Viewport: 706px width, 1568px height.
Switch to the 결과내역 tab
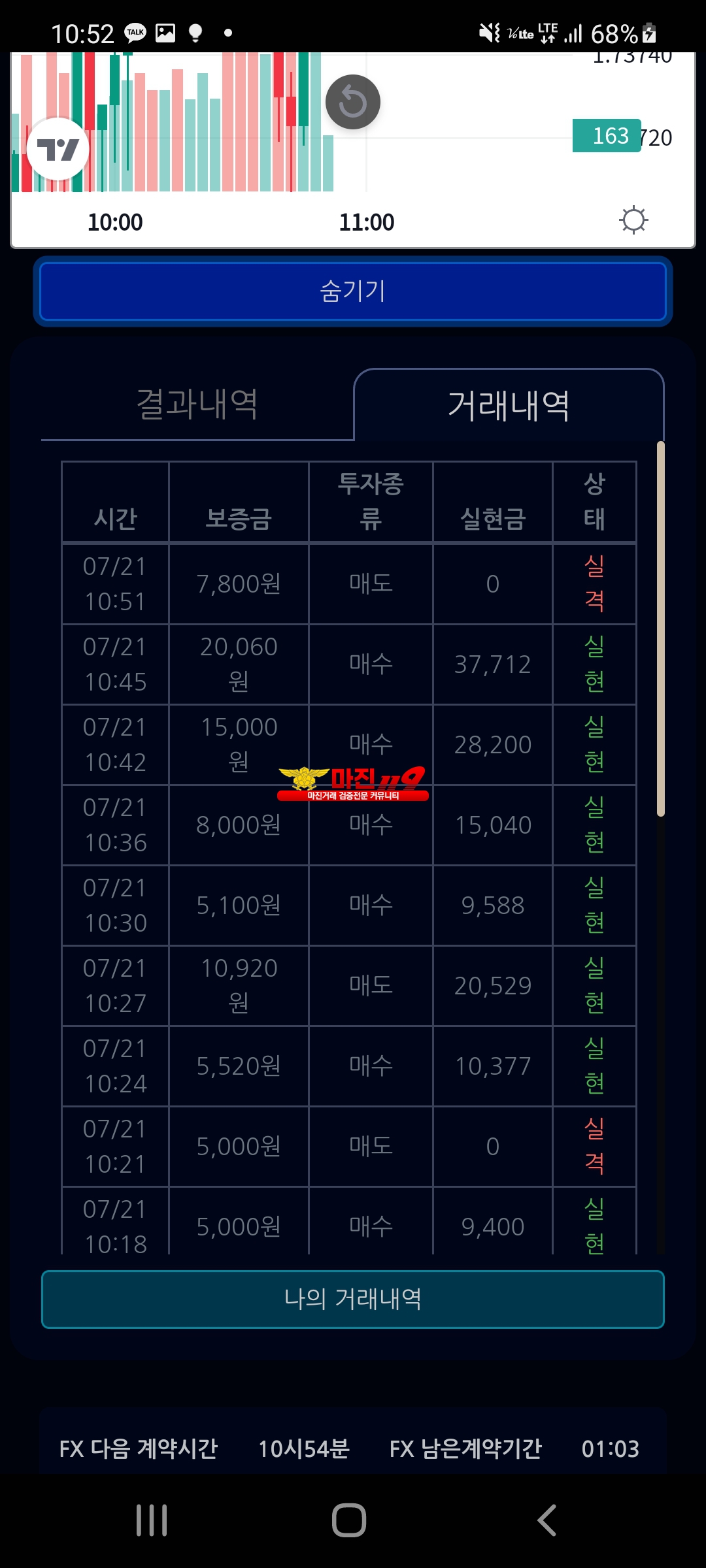197,404
